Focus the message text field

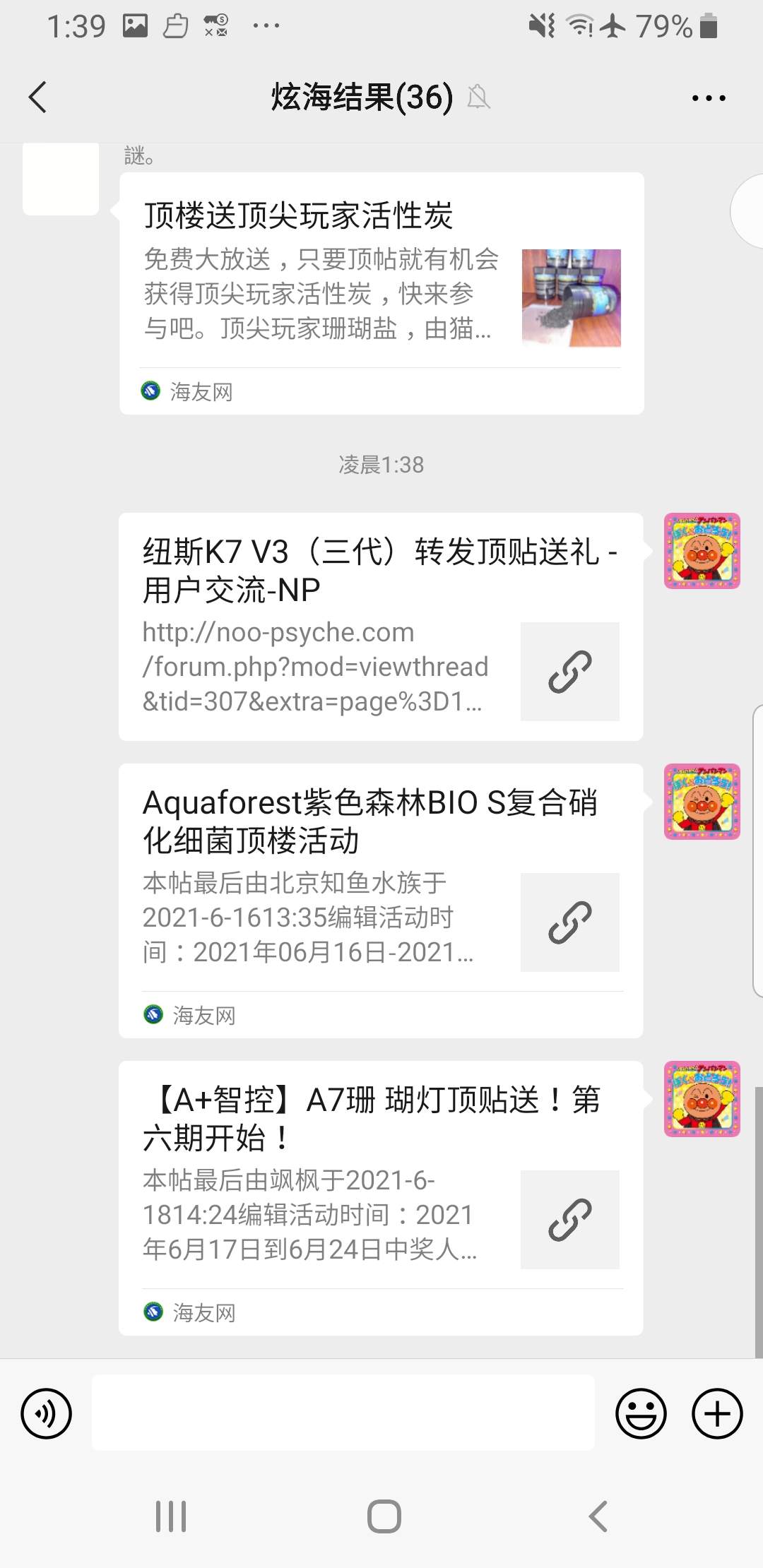click(343, 1413)
